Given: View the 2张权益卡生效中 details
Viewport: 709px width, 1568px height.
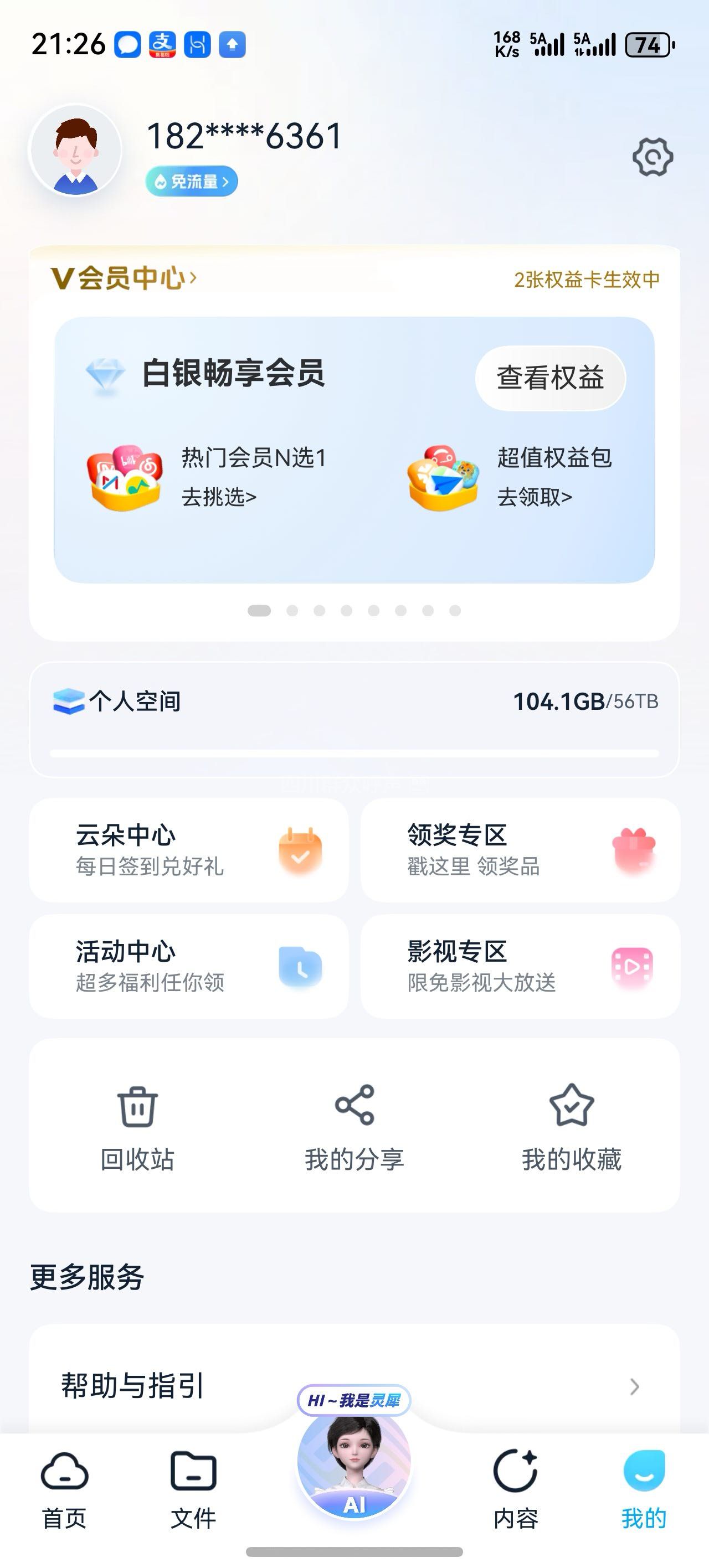Looking at the screenshot, I should (586, 280).
